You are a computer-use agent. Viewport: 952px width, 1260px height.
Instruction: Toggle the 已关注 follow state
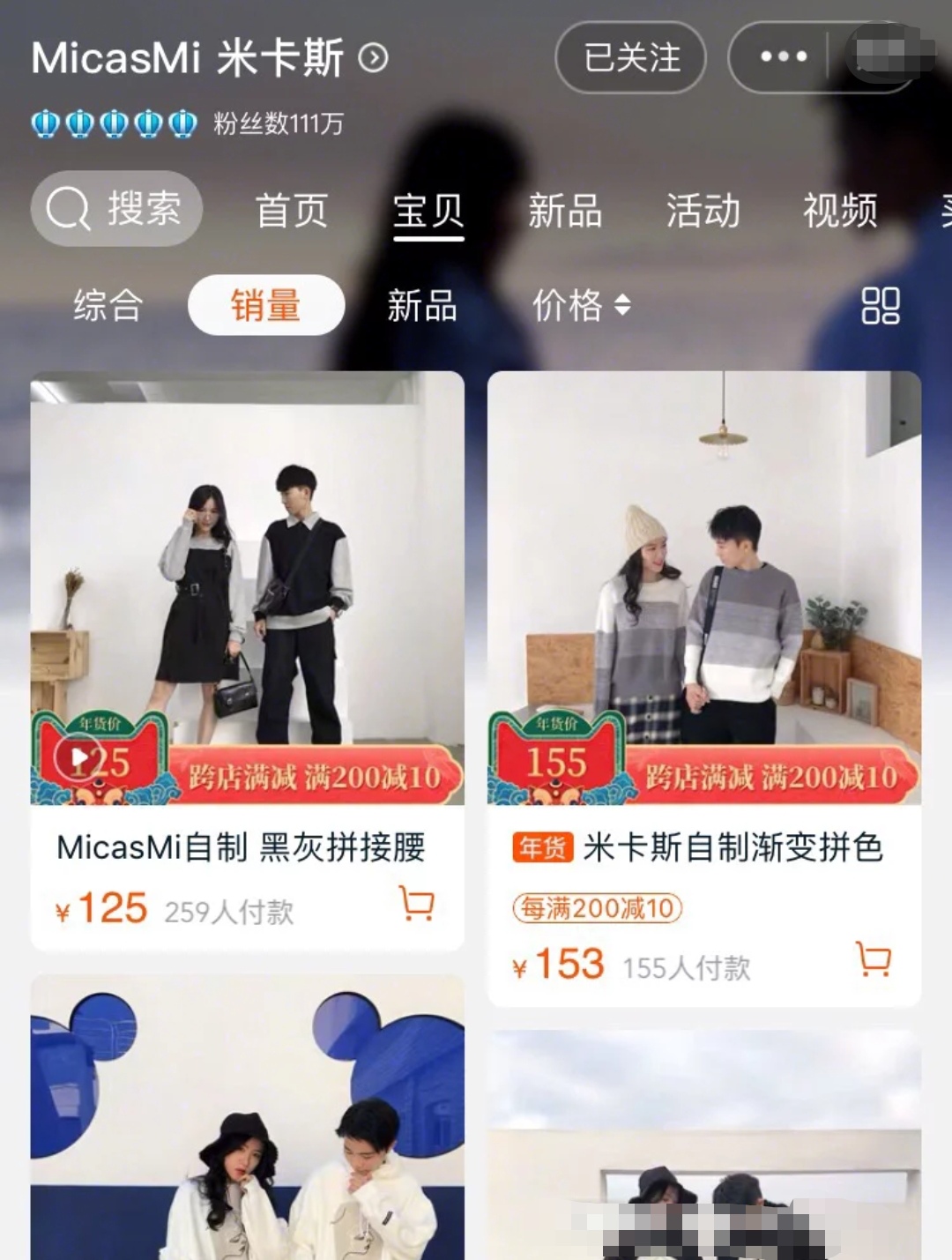coord(630,58)
